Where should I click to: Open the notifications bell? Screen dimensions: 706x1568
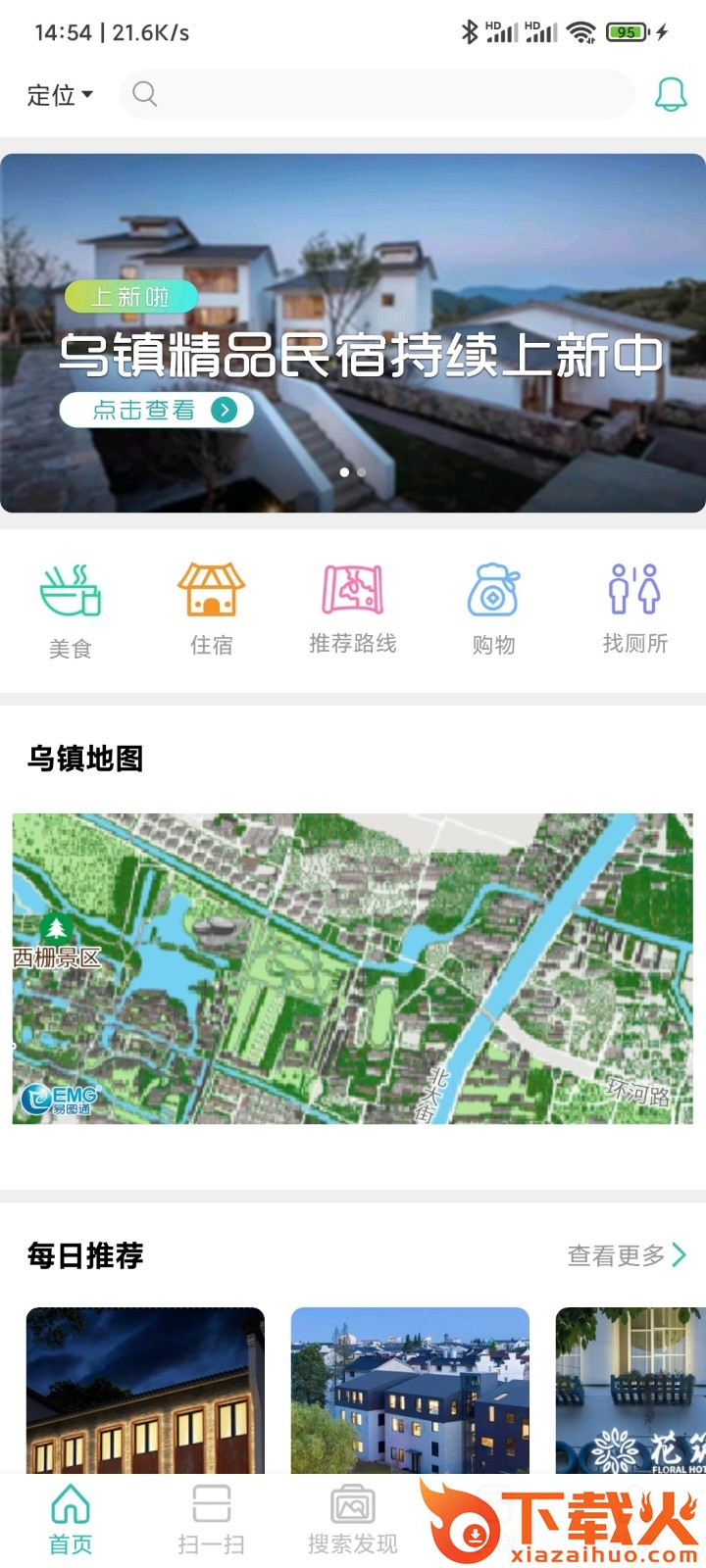pyautogui.click(x=671, y=94)
